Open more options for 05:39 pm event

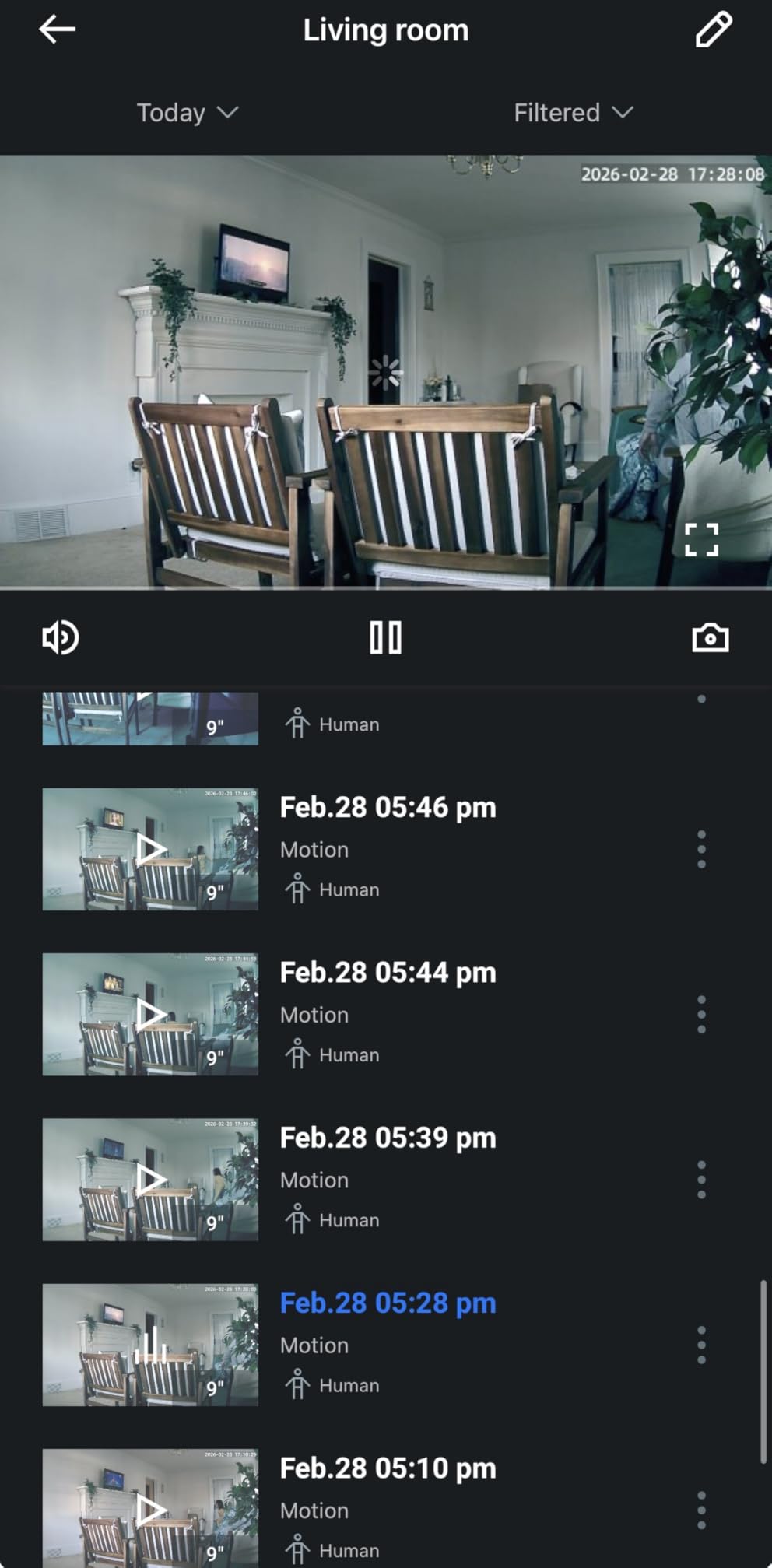coord(701,1179)
